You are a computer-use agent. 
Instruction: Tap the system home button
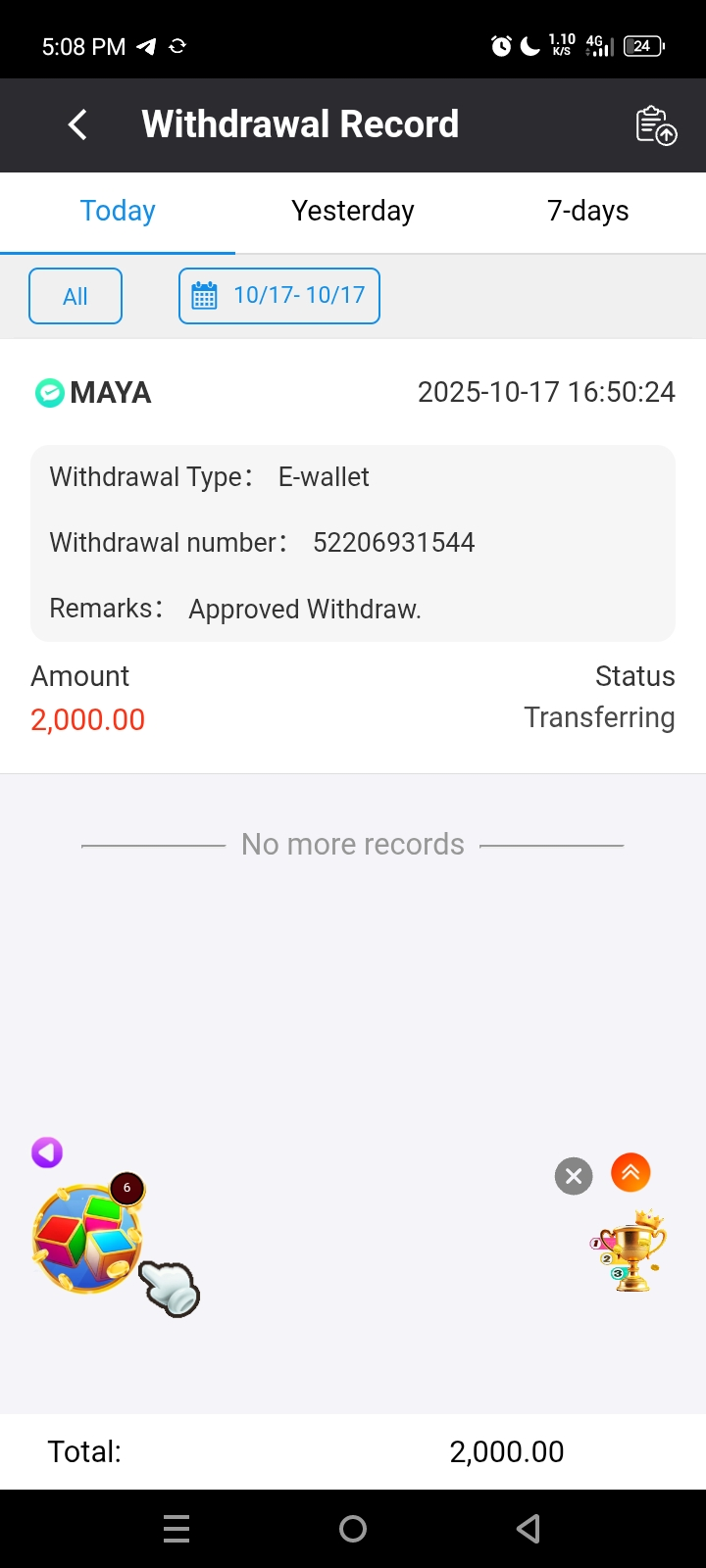click(x=353, y=1529)
